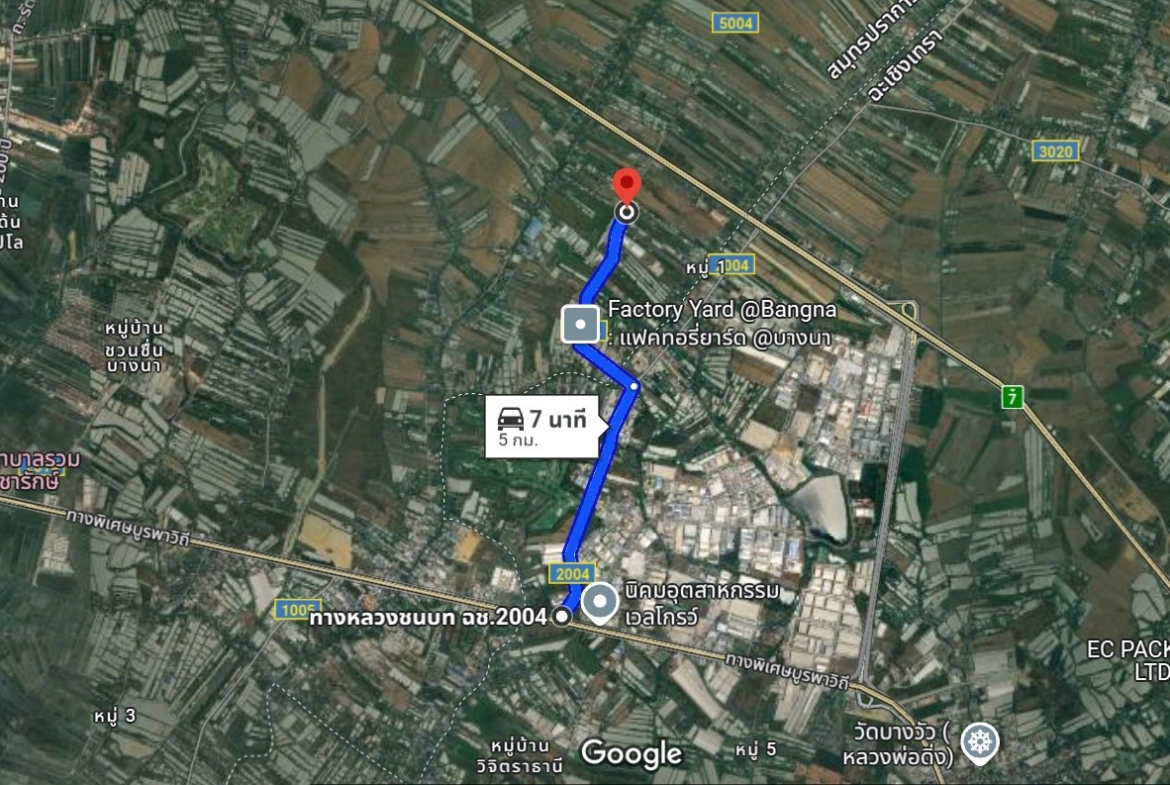Open the Factory Yard @Bangna place marker
Image resolution: width=1170 pixels, height=785 pixels.
point(581,325)
